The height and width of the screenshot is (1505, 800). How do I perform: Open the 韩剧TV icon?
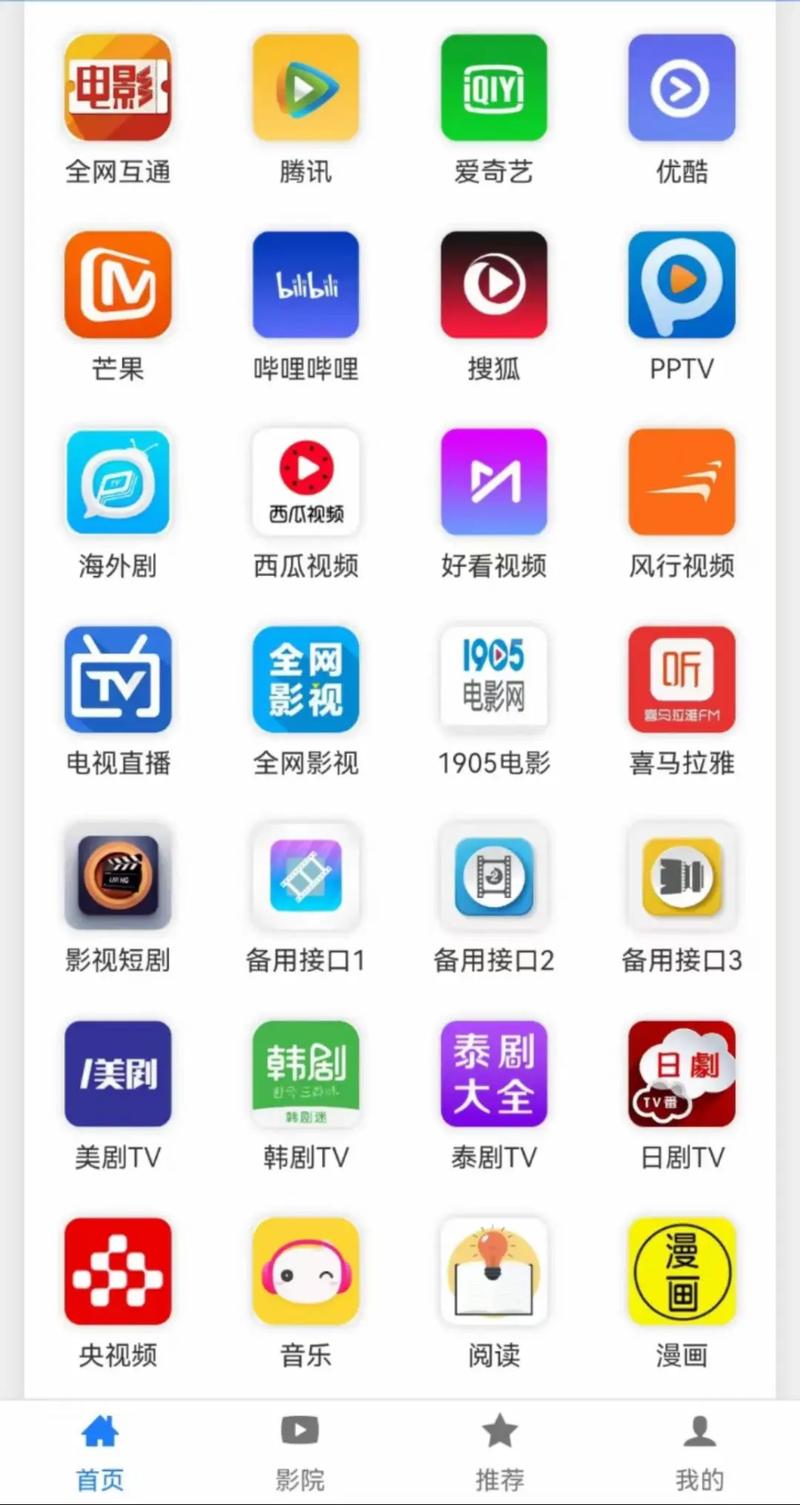(306, 1074)
